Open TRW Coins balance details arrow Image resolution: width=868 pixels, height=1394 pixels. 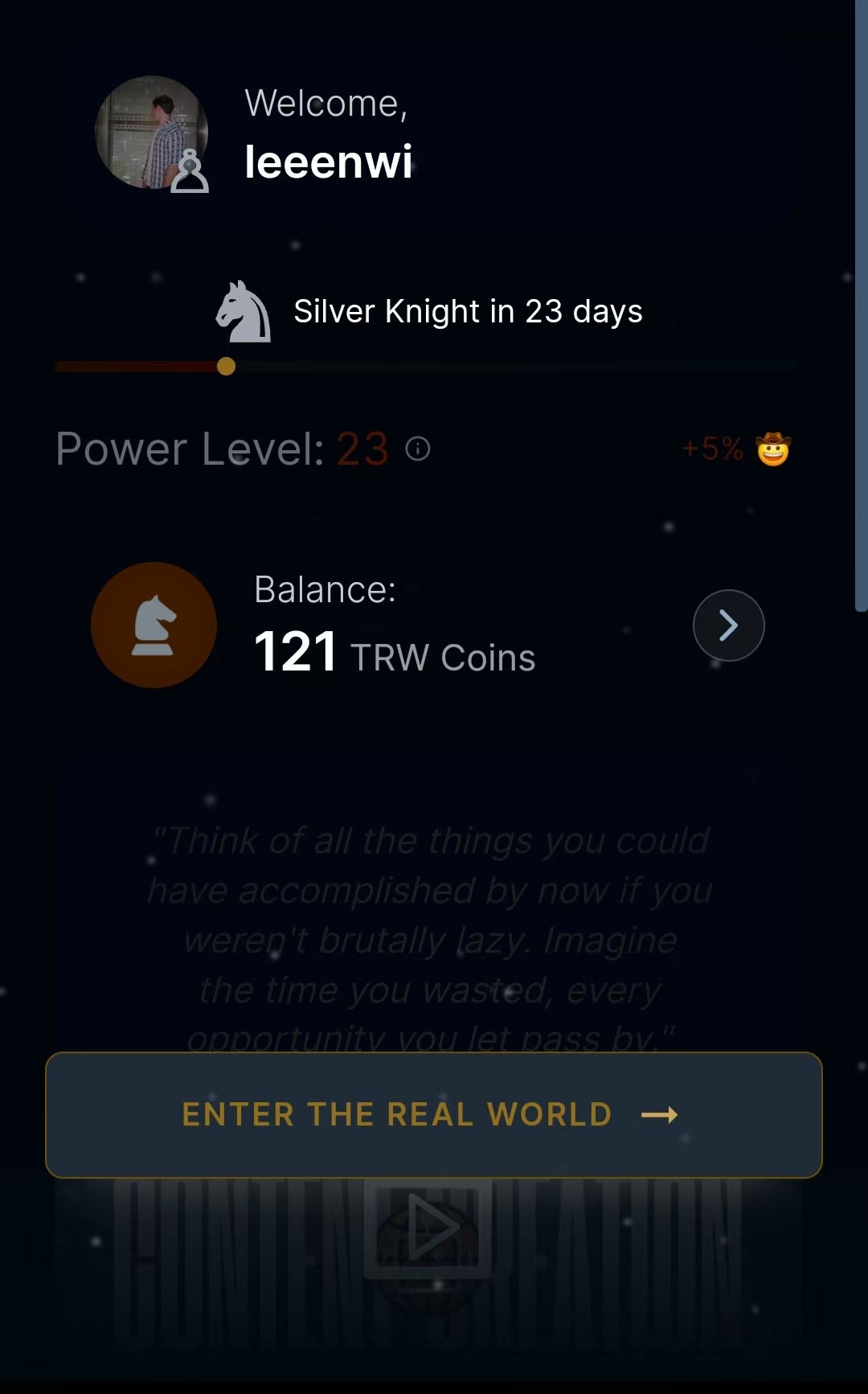click(728, 625)
